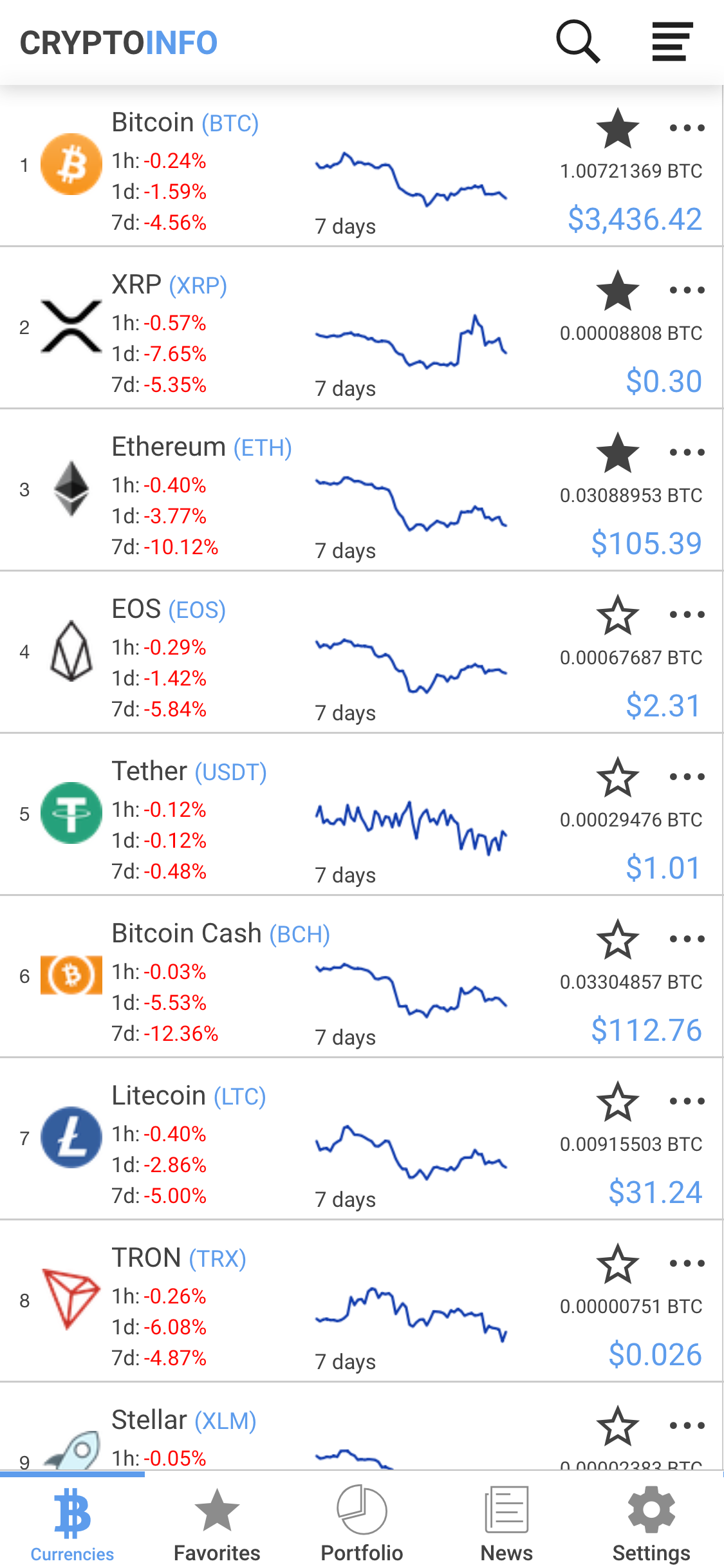This screenshot has height=1568, width=724.
Task: Open Litecoin details row
Action: (362, 1139)
